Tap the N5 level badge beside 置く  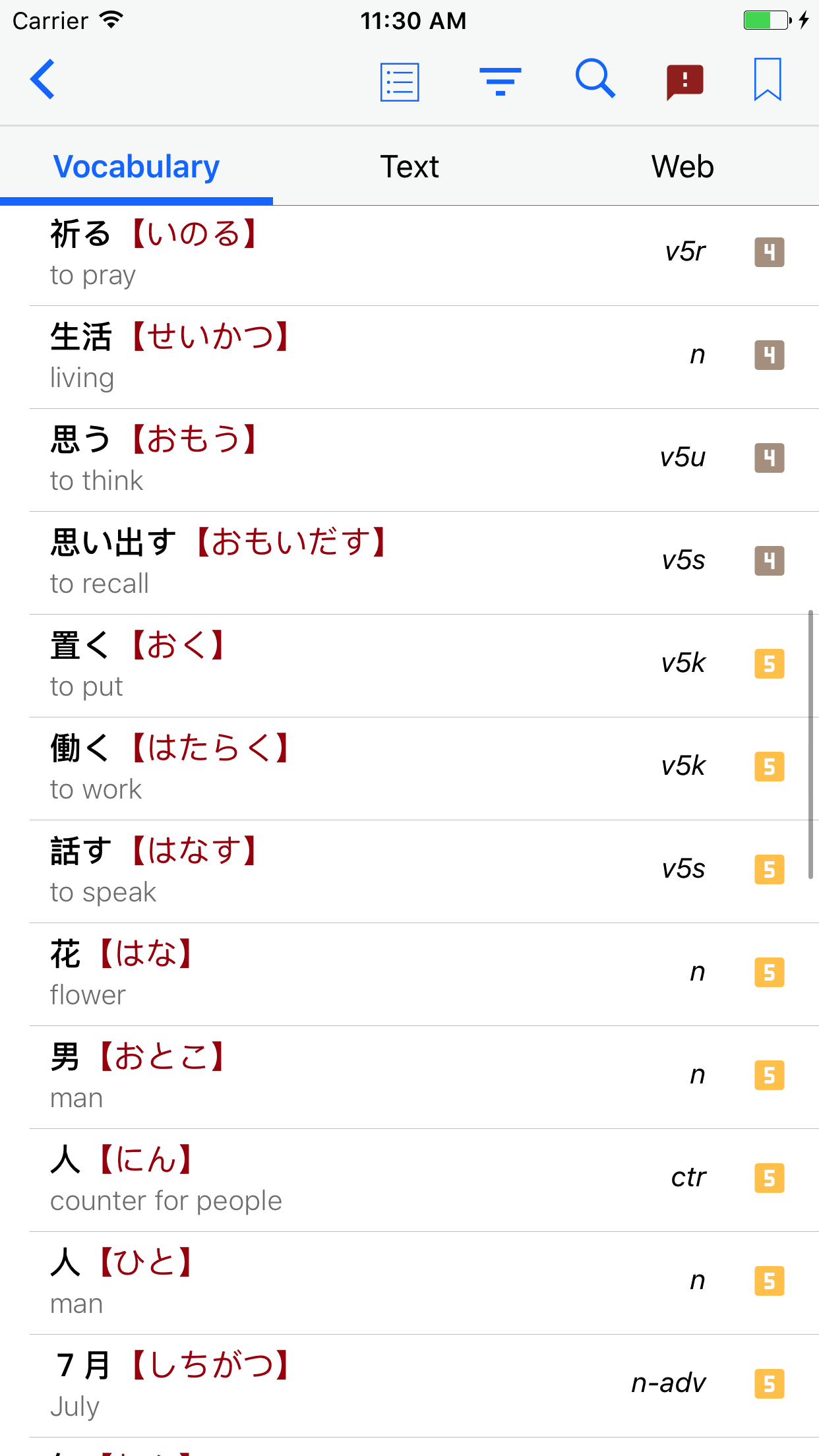point(768,664)
